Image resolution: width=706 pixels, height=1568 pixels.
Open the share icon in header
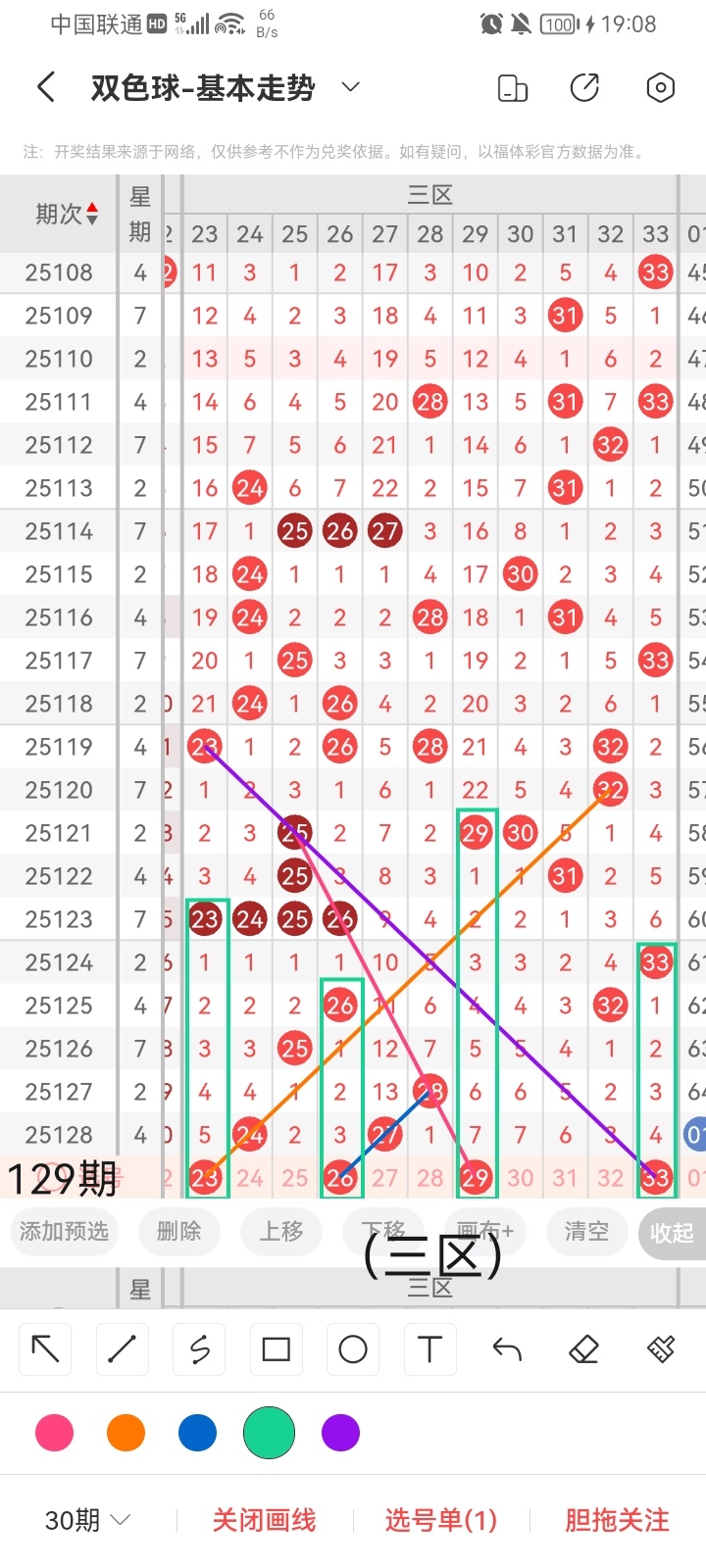584,88
